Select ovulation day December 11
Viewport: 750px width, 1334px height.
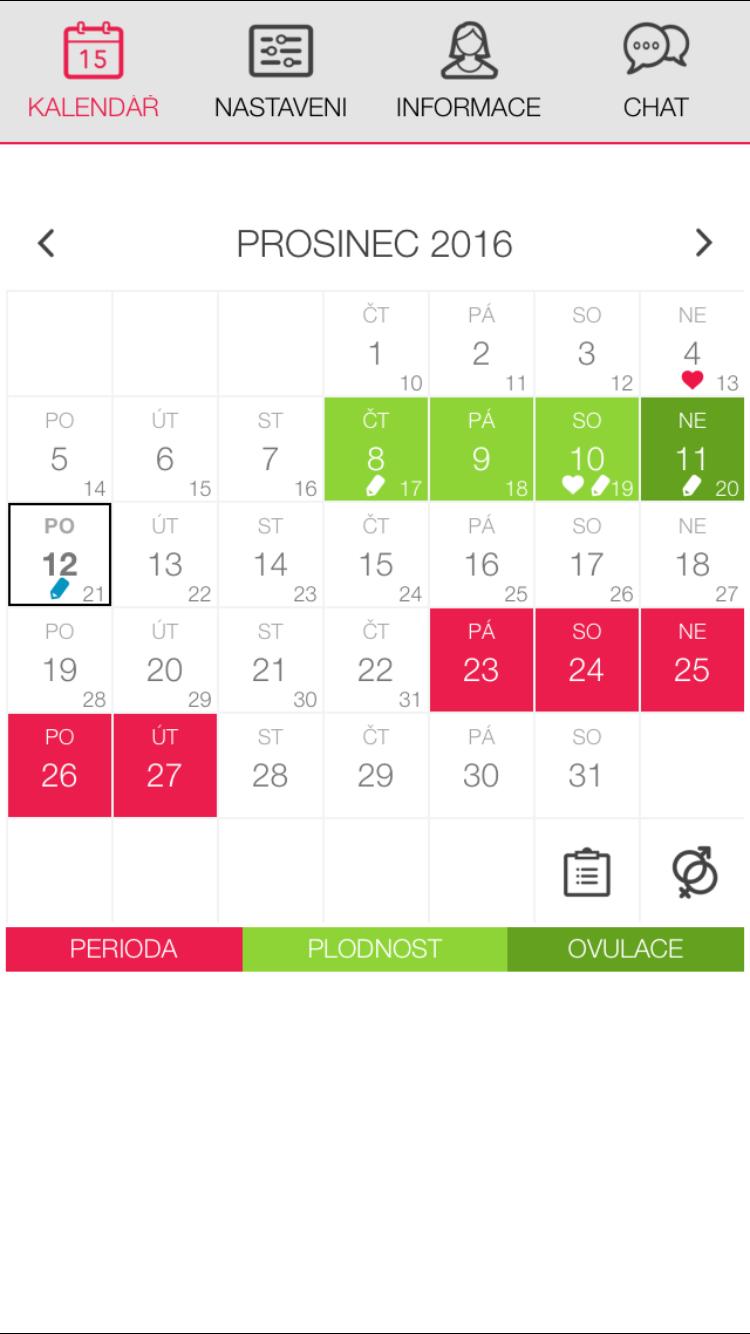tap(692, 450)
